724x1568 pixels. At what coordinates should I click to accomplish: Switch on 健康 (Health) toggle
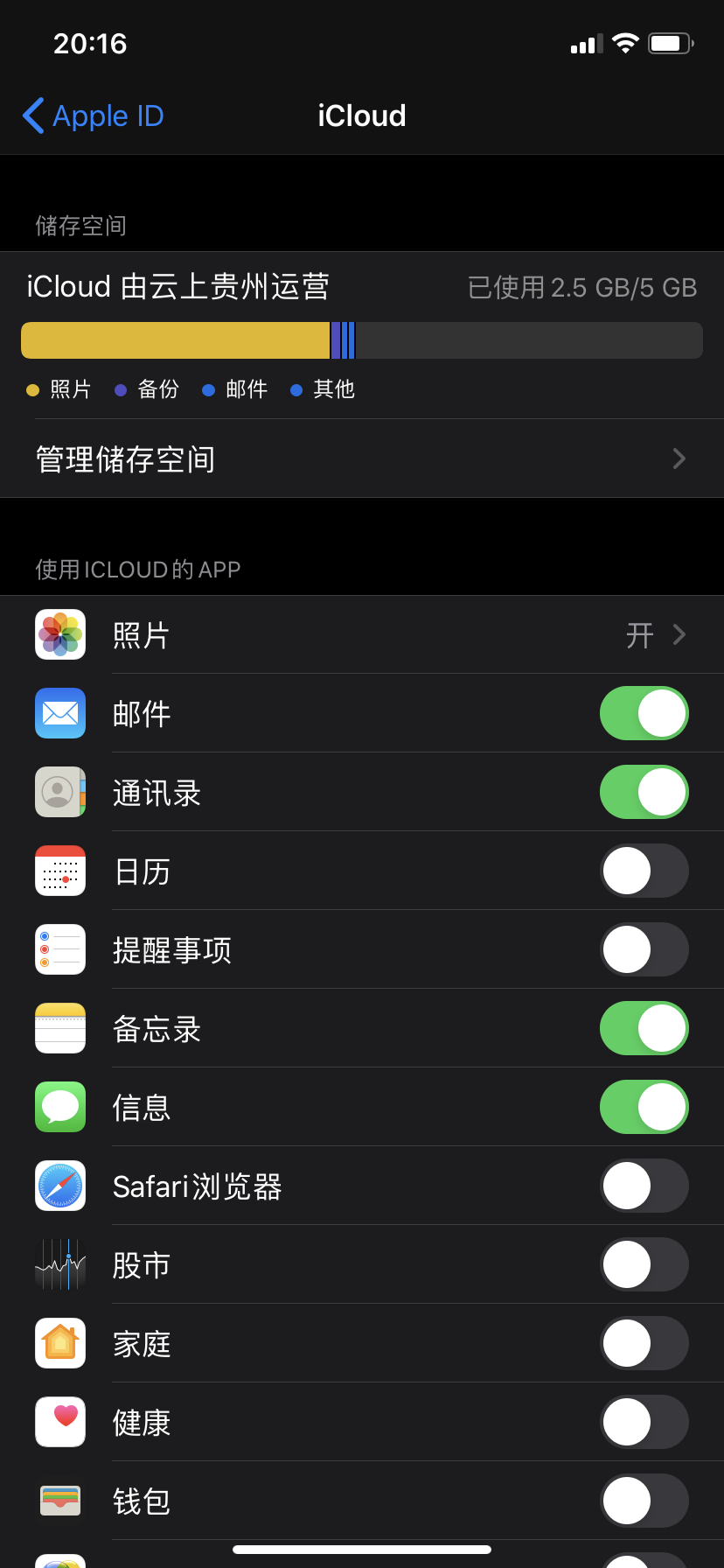click(644, 1423)
